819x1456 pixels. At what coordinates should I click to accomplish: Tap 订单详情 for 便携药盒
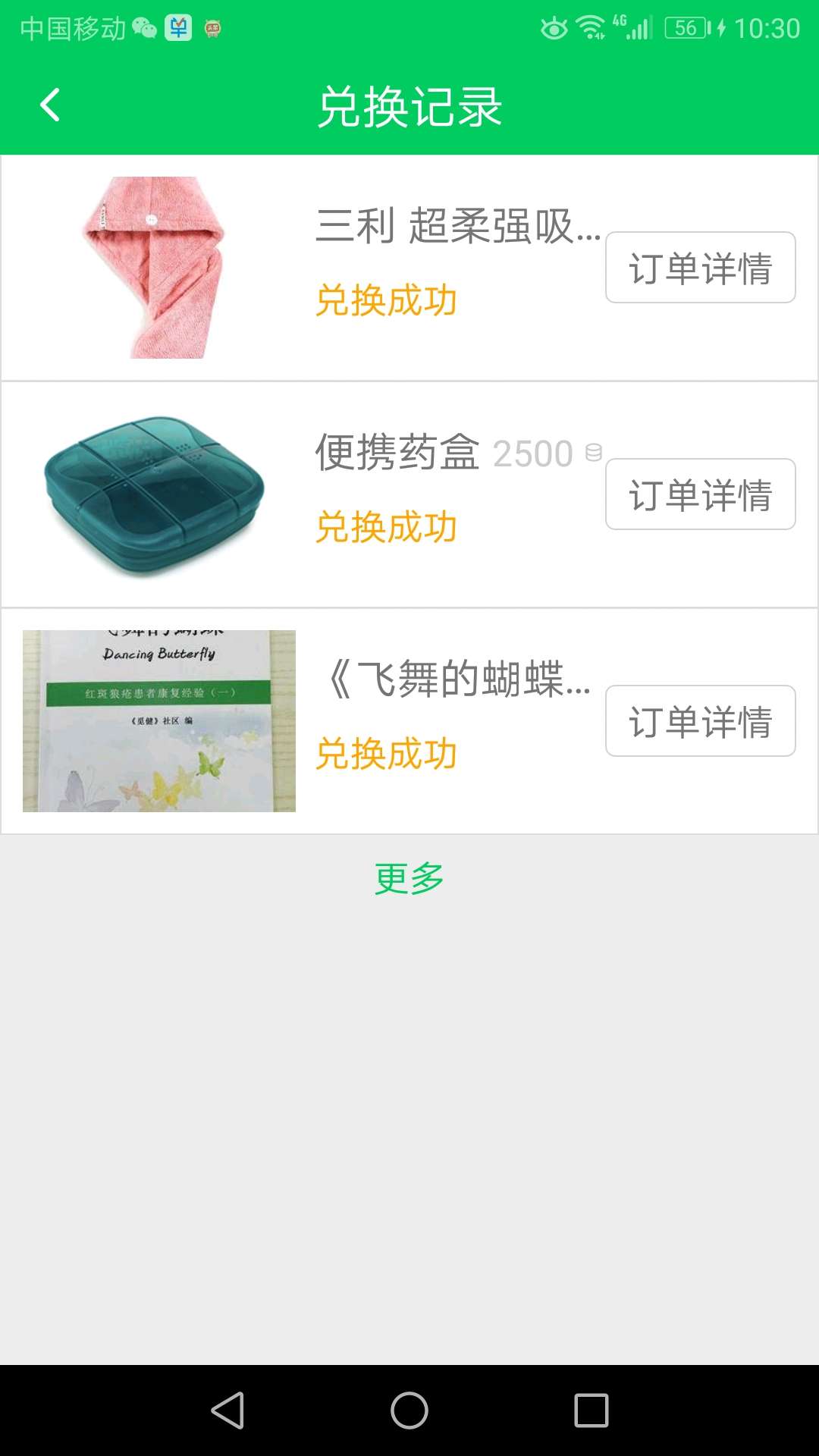pyautogui.click(x=699, y=493)
